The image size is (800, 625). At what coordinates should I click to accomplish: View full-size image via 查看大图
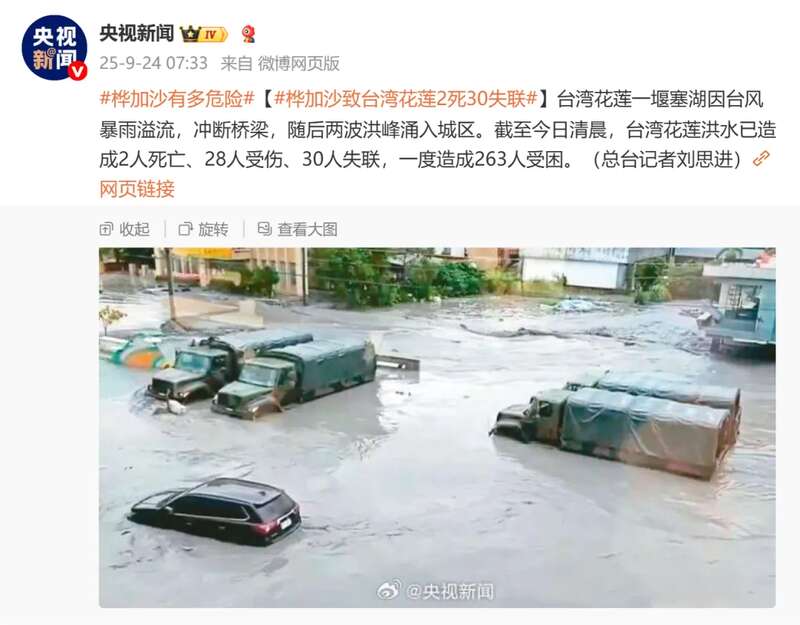click(298, 229)
